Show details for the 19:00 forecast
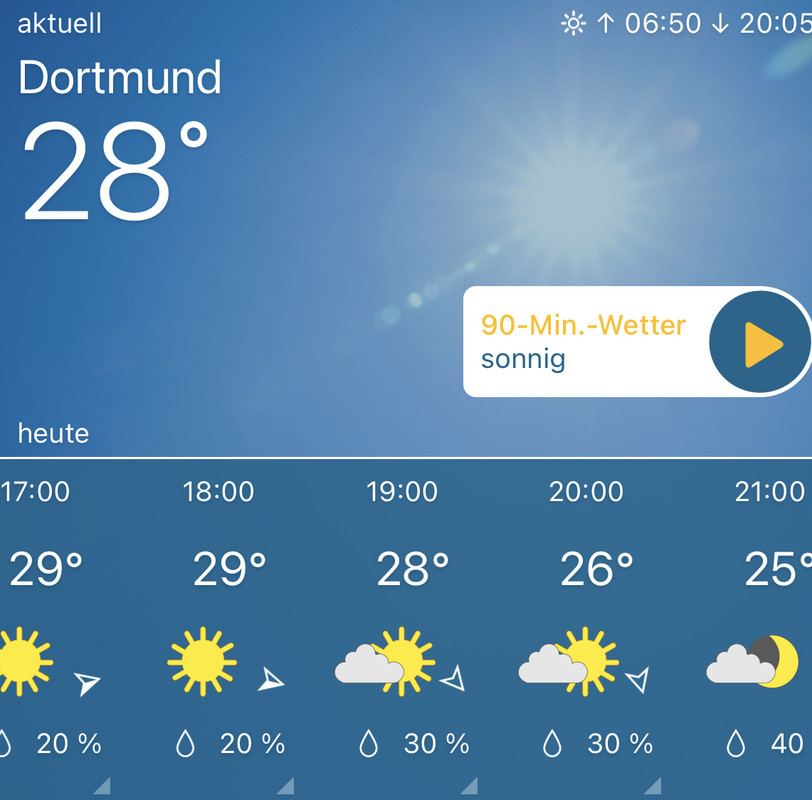 [x=469, y=785]
